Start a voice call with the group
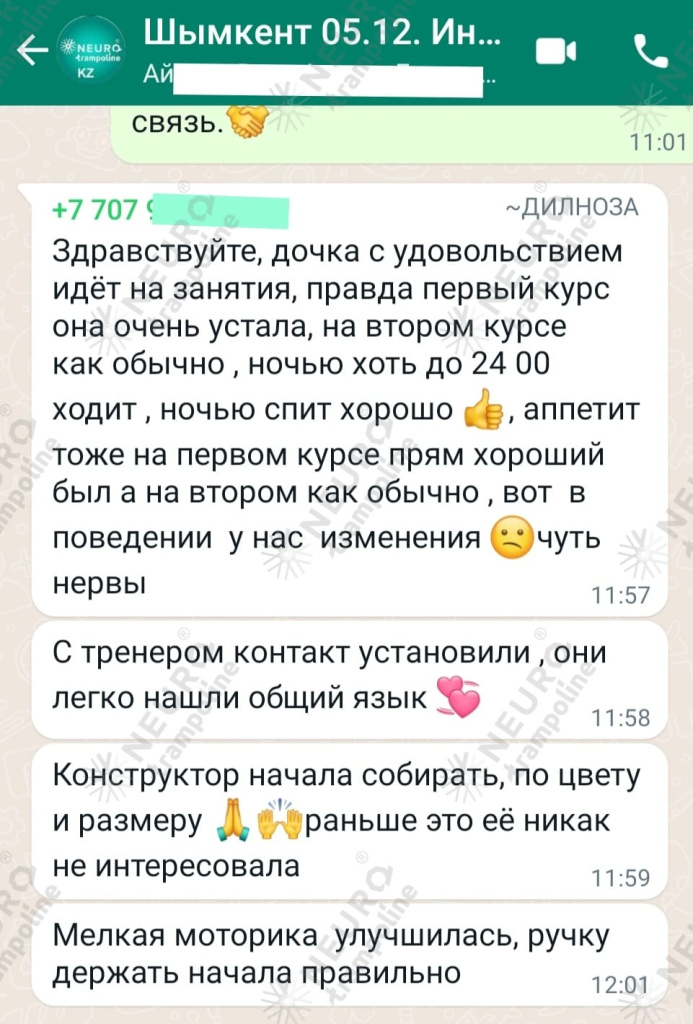693x1024 pixels. click(x=650, y=51)
